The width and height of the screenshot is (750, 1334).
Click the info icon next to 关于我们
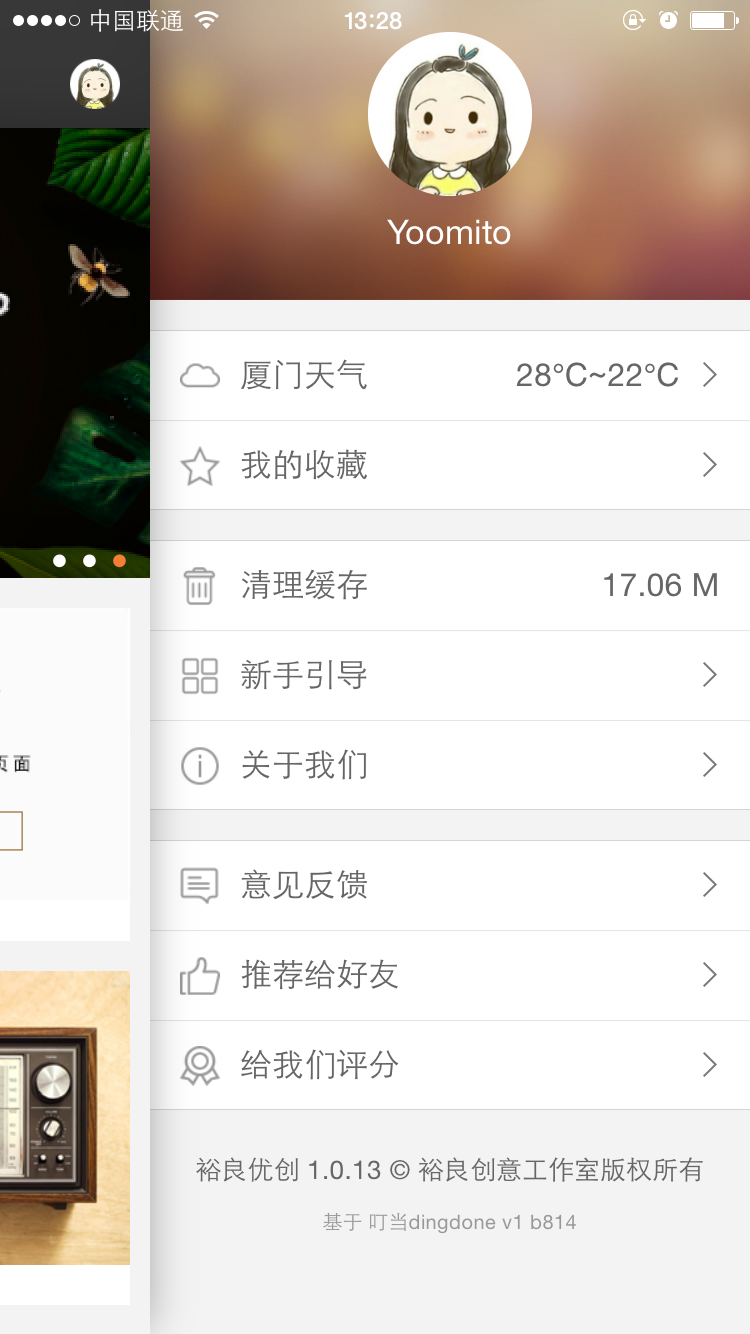coord(200,765)
